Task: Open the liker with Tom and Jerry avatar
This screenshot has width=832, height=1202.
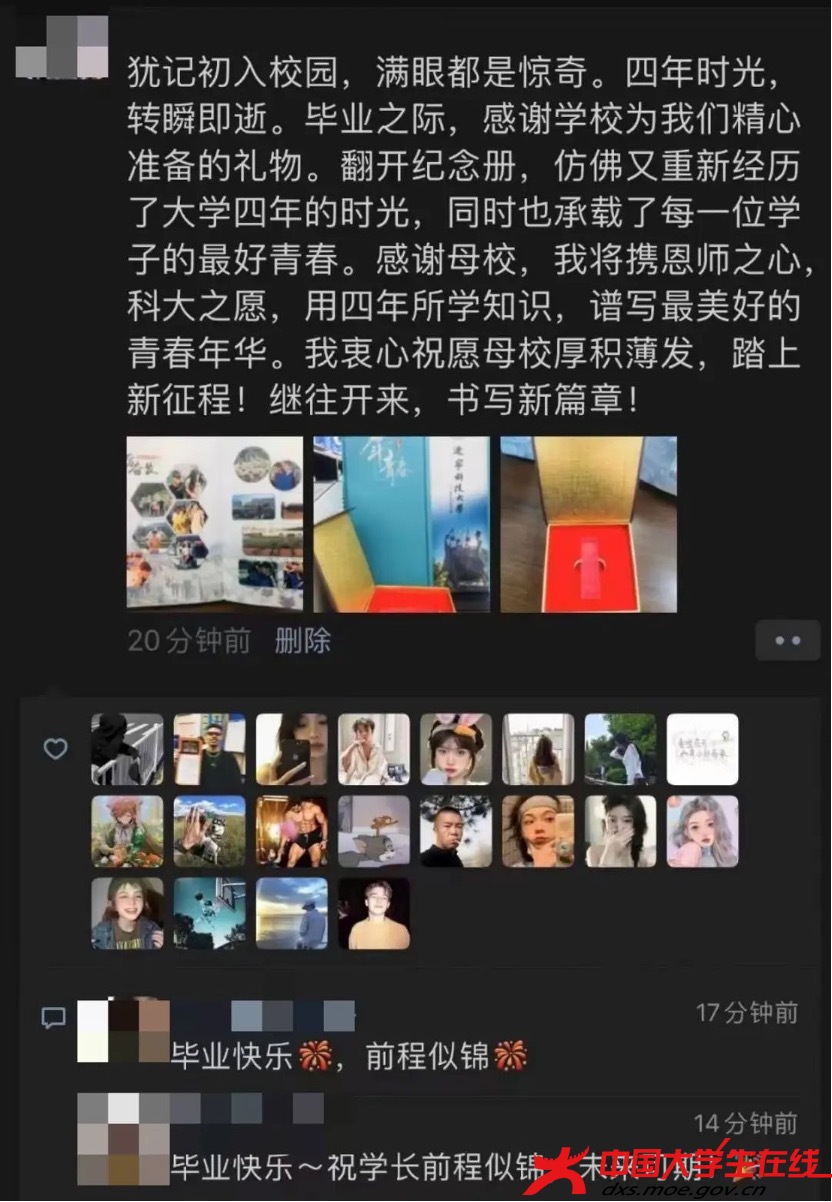Action: [x=373, y=831]
